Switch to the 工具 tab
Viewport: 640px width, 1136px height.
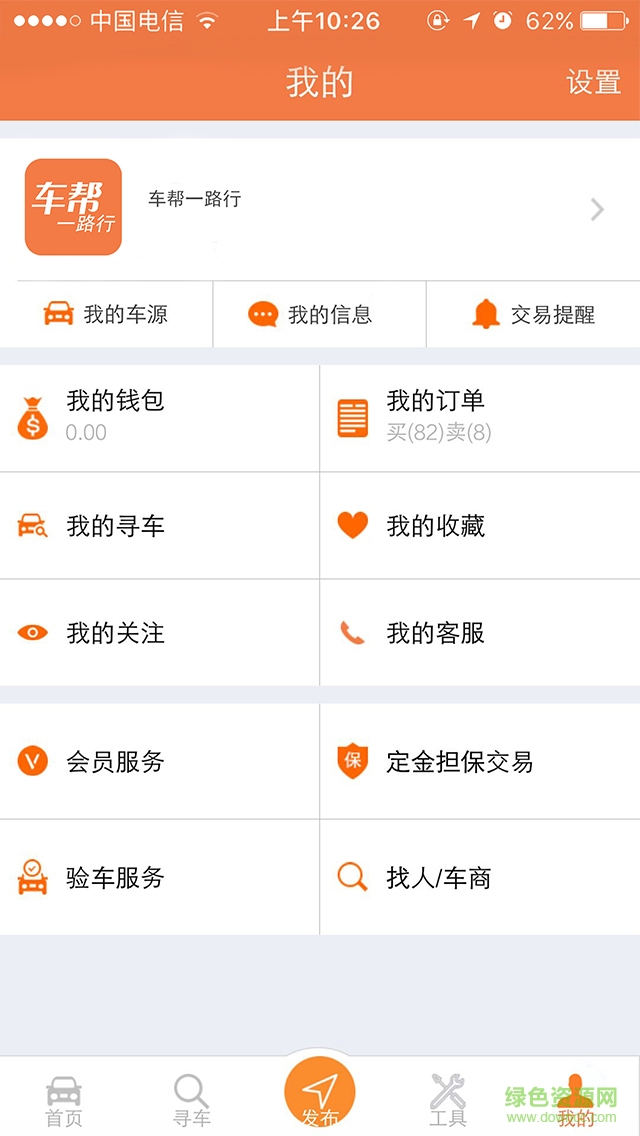tap(448, 1100)
